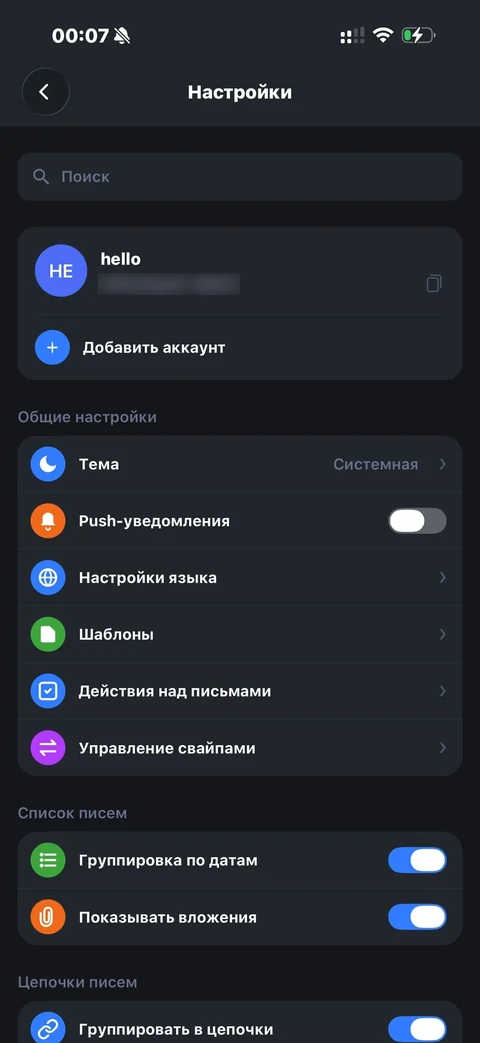This screenshot has height=1043, width=480.
Task: Open Настройки языка
Action: pos(239,577)
